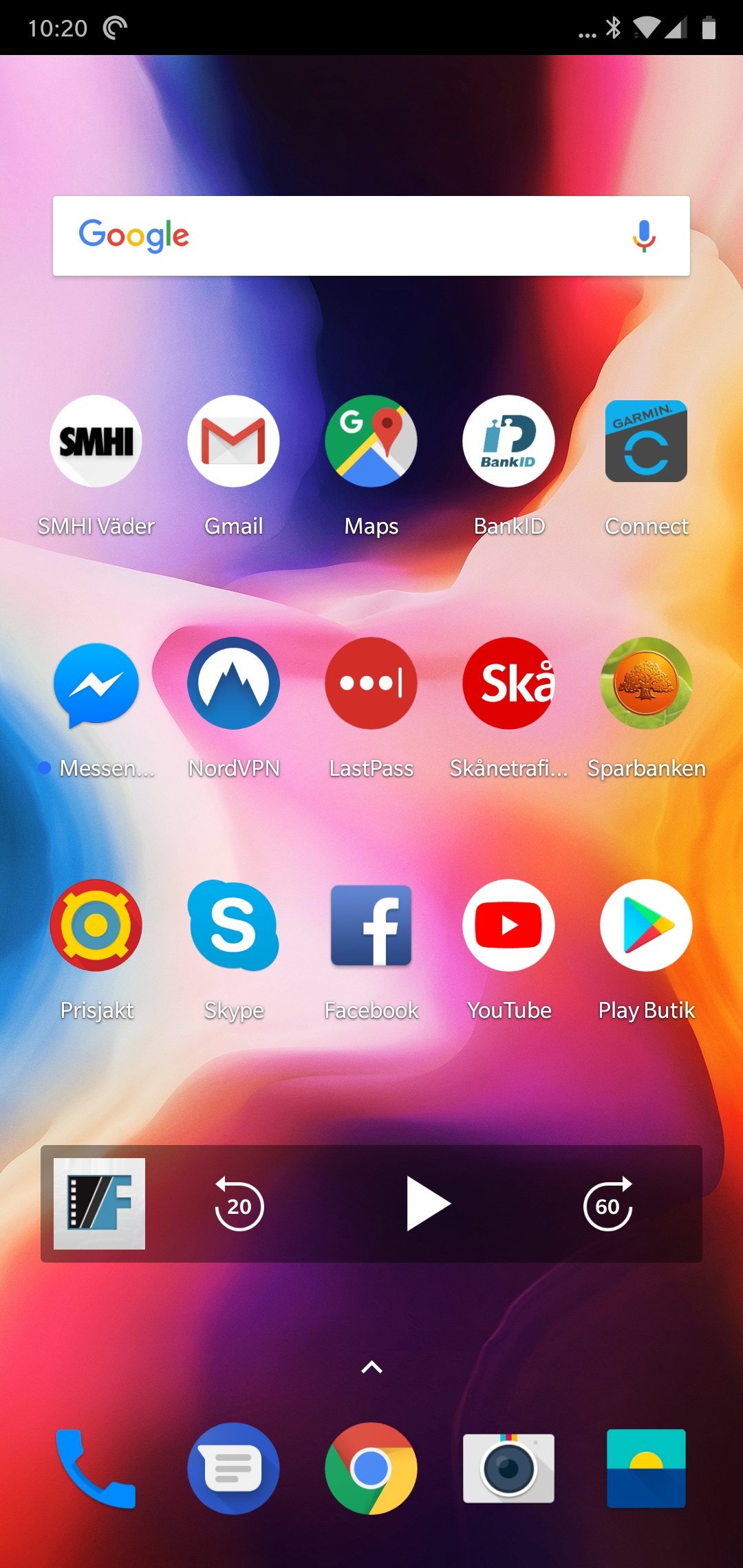
Task: Play audio in the player widget
Action: (x=427, y=1204)
